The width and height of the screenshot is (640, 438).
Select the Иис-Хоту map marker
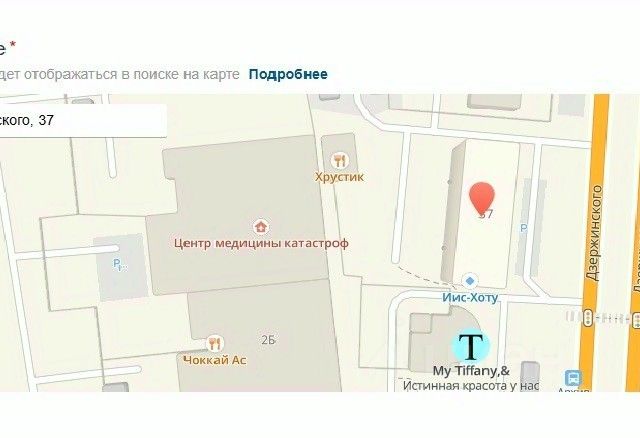pos(470,281)
